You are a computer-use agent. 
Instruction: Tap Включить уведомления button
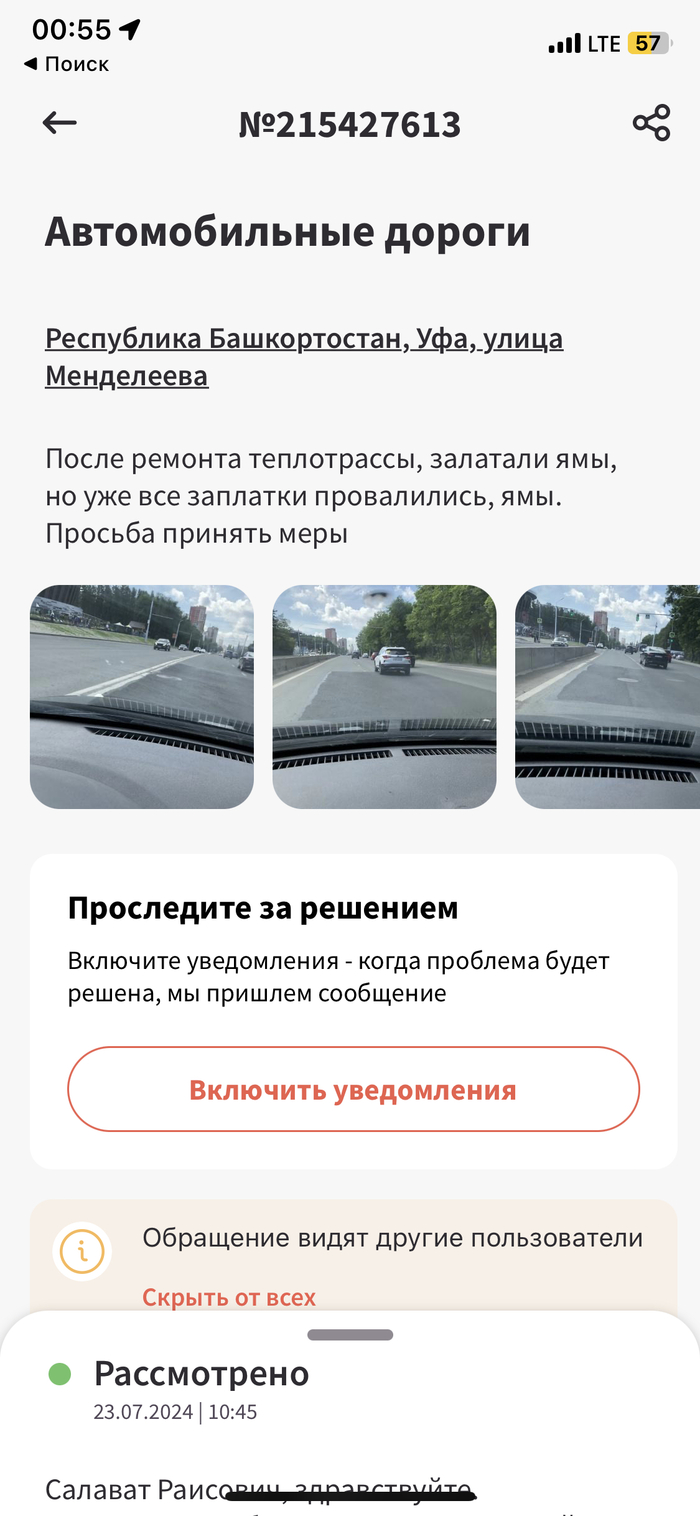coord(353,1090)
